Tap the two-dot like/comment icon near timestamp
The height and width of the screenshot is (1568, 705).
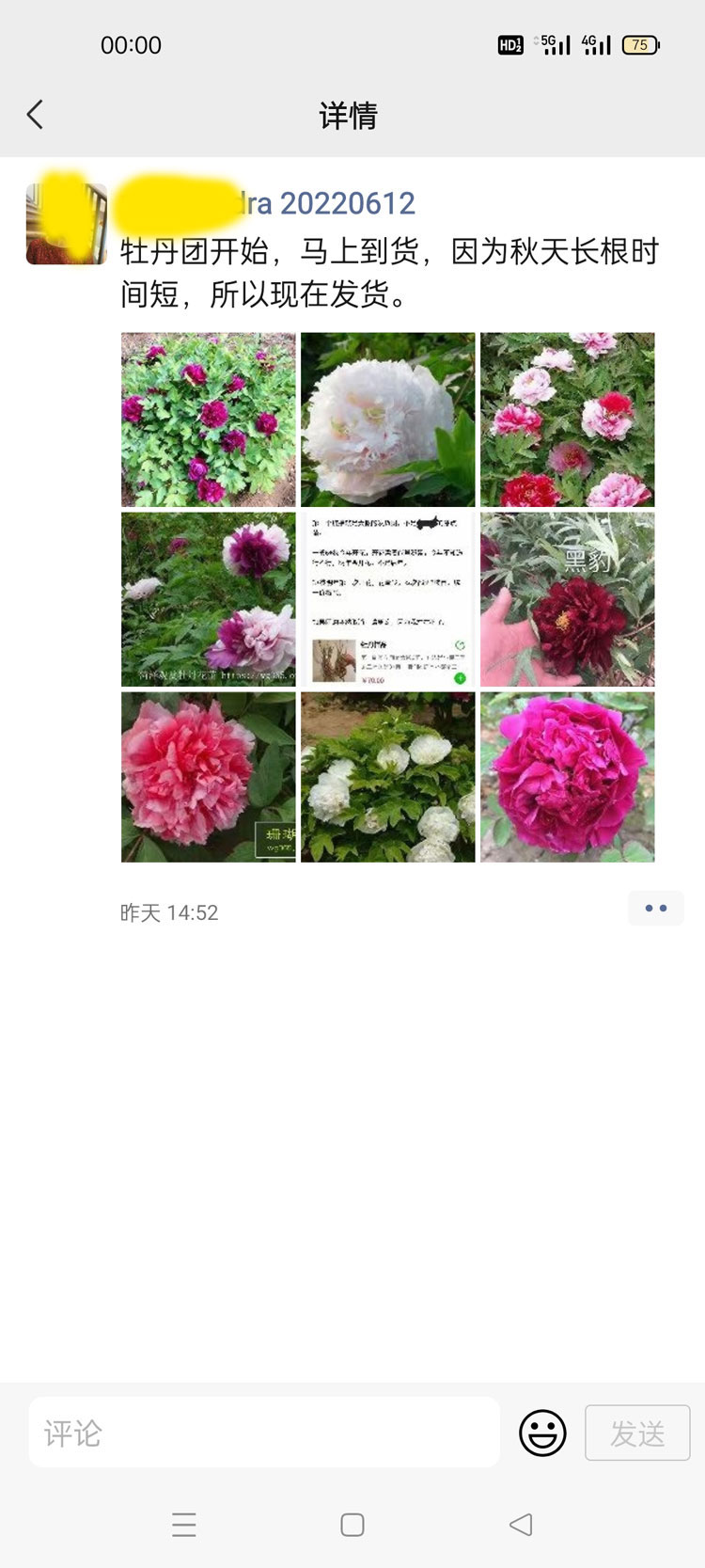(x=655, y=908)
